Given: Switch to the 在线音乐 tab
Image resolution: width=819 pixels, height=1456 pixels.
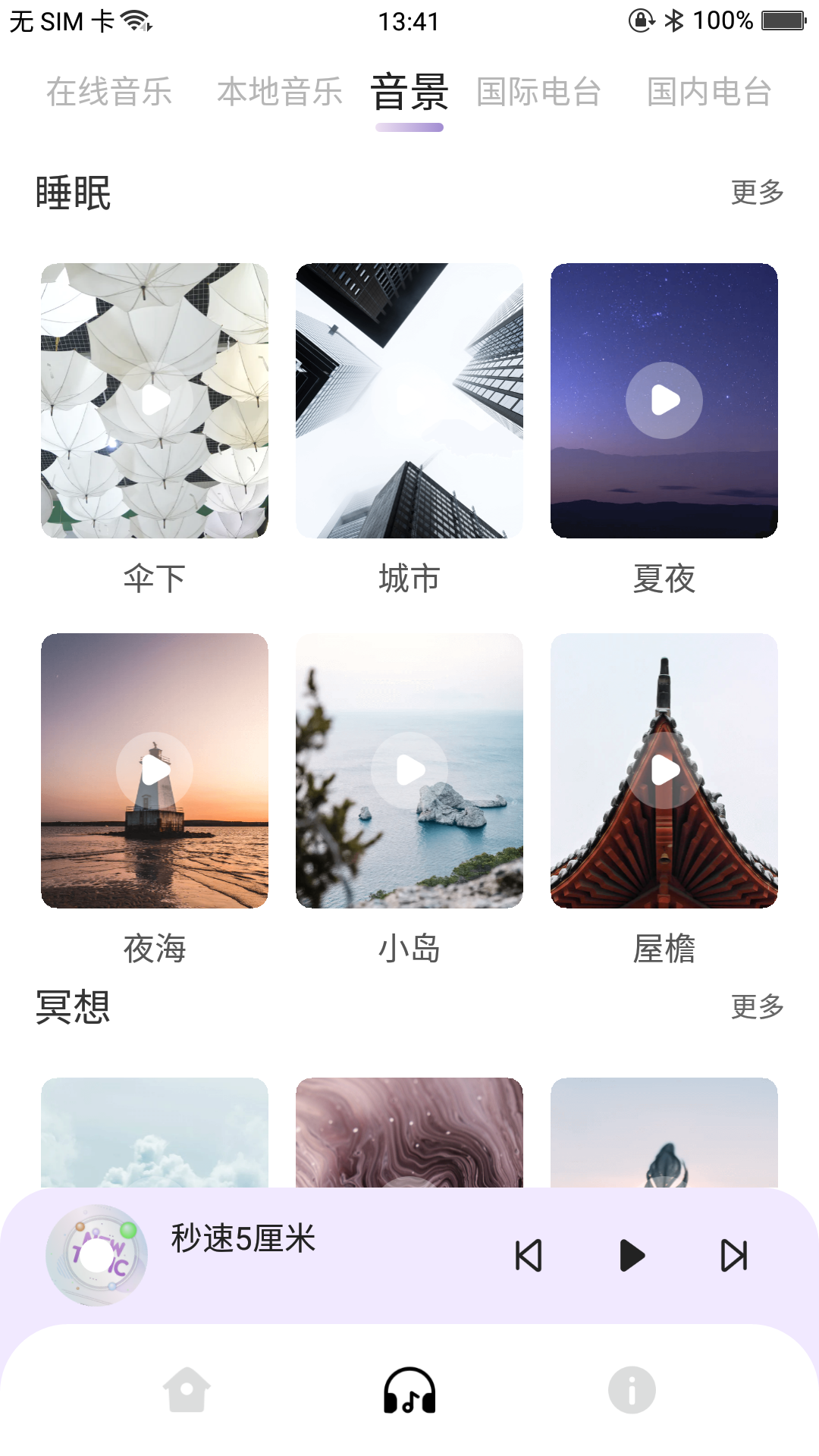Looking at the screenshot, I should click(109, 93).
